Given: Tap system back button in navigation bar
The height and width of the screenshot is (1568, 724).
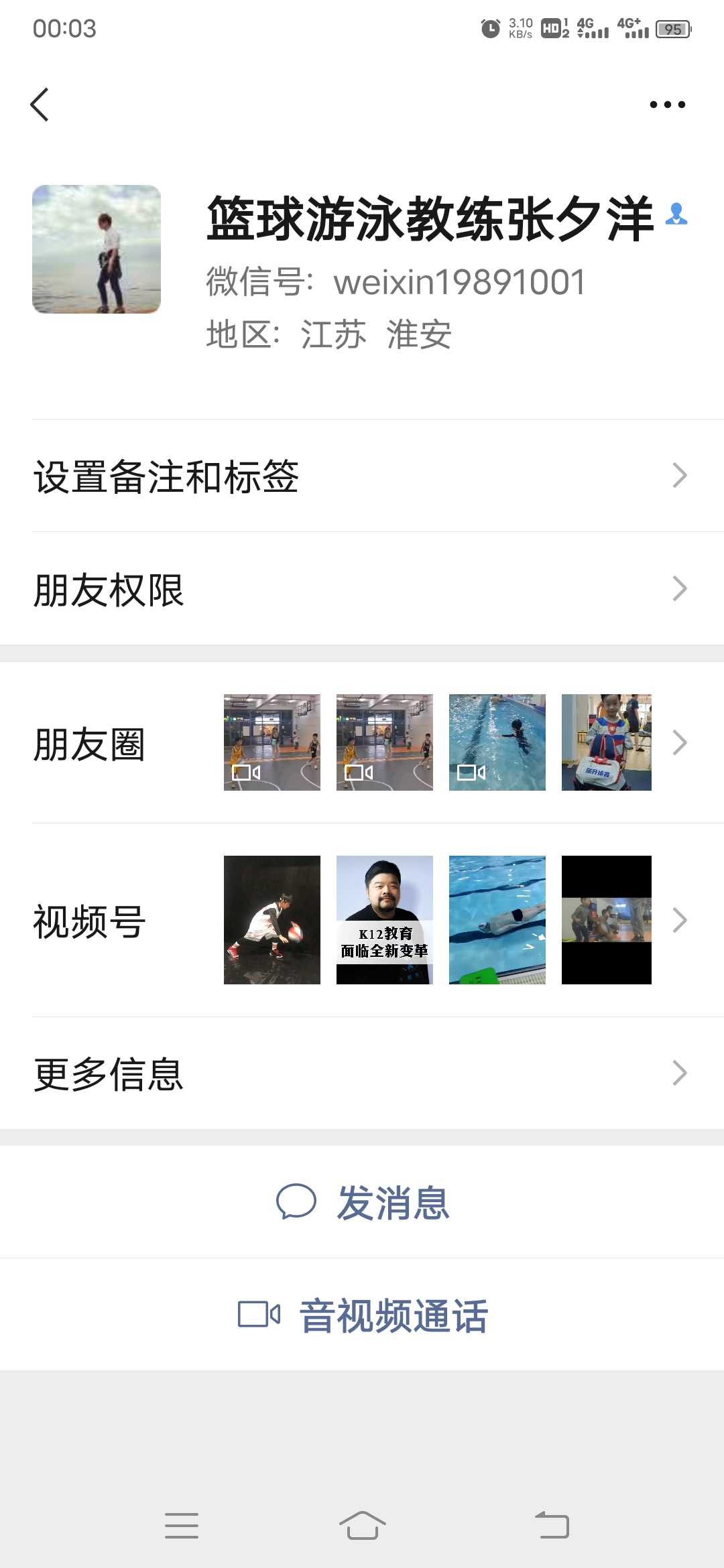Looking at the screenshot, I should (x=552, y=1525).
